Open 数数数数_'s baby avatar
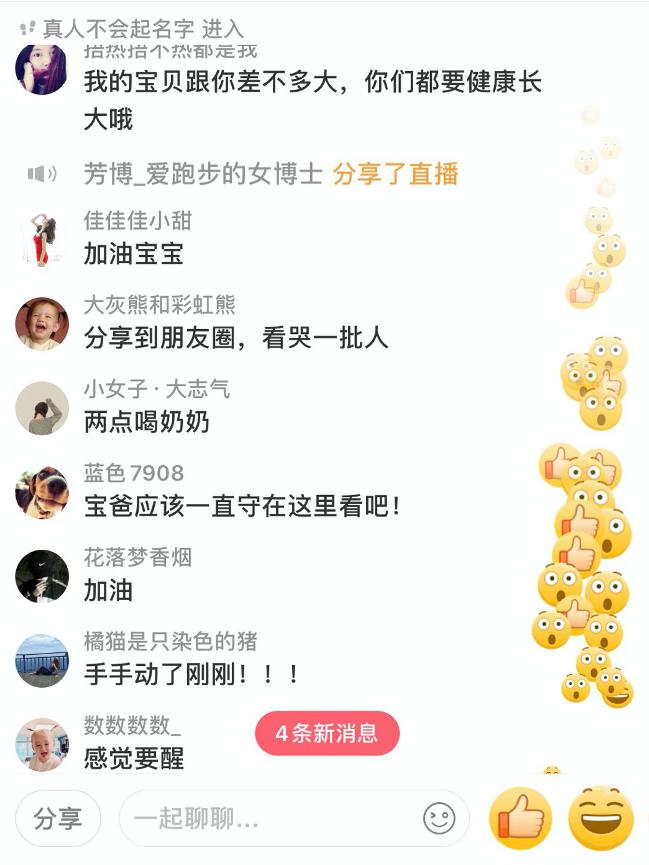 coord(42,744)
